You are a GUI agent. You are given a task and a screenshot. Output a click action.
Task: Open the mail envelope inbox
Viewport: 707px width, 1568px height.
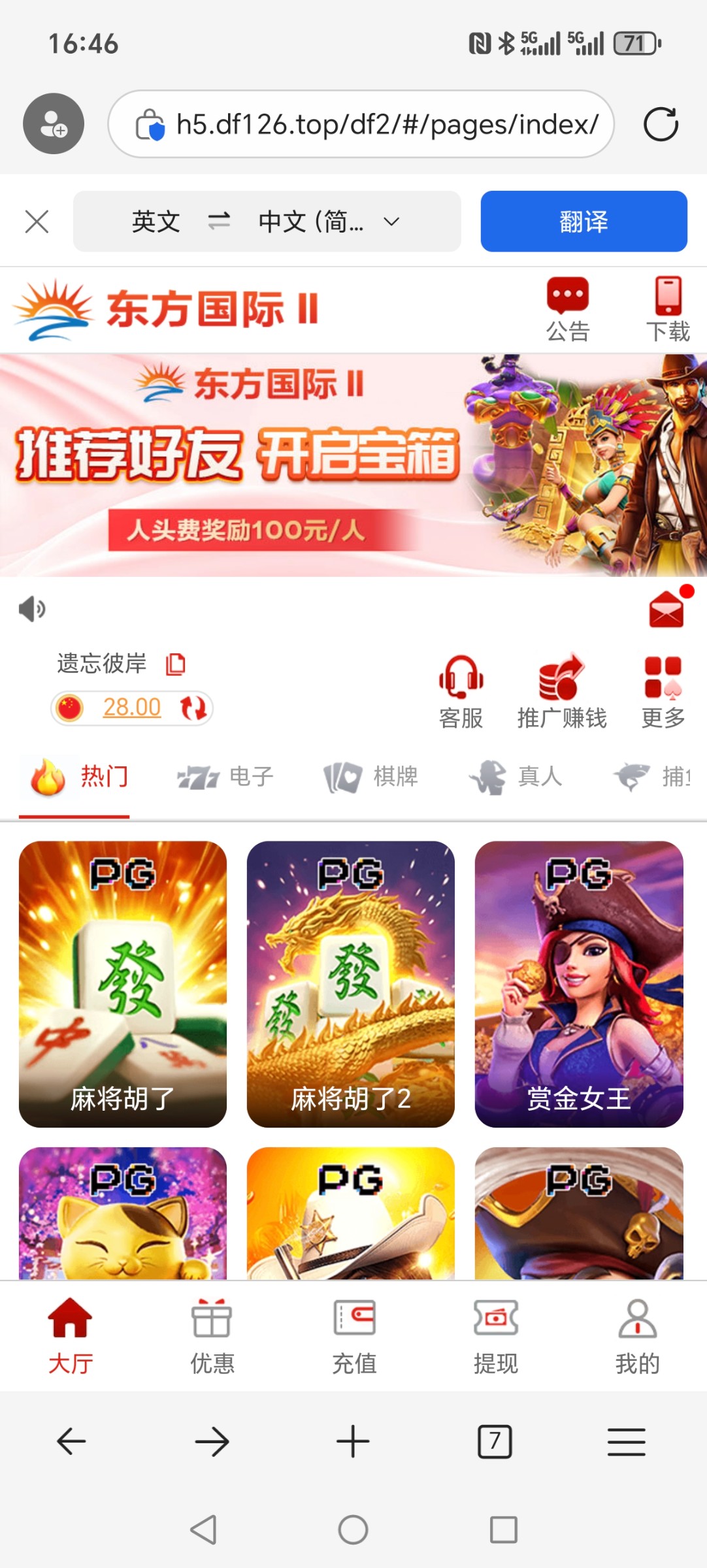click(x=666, y=609)
